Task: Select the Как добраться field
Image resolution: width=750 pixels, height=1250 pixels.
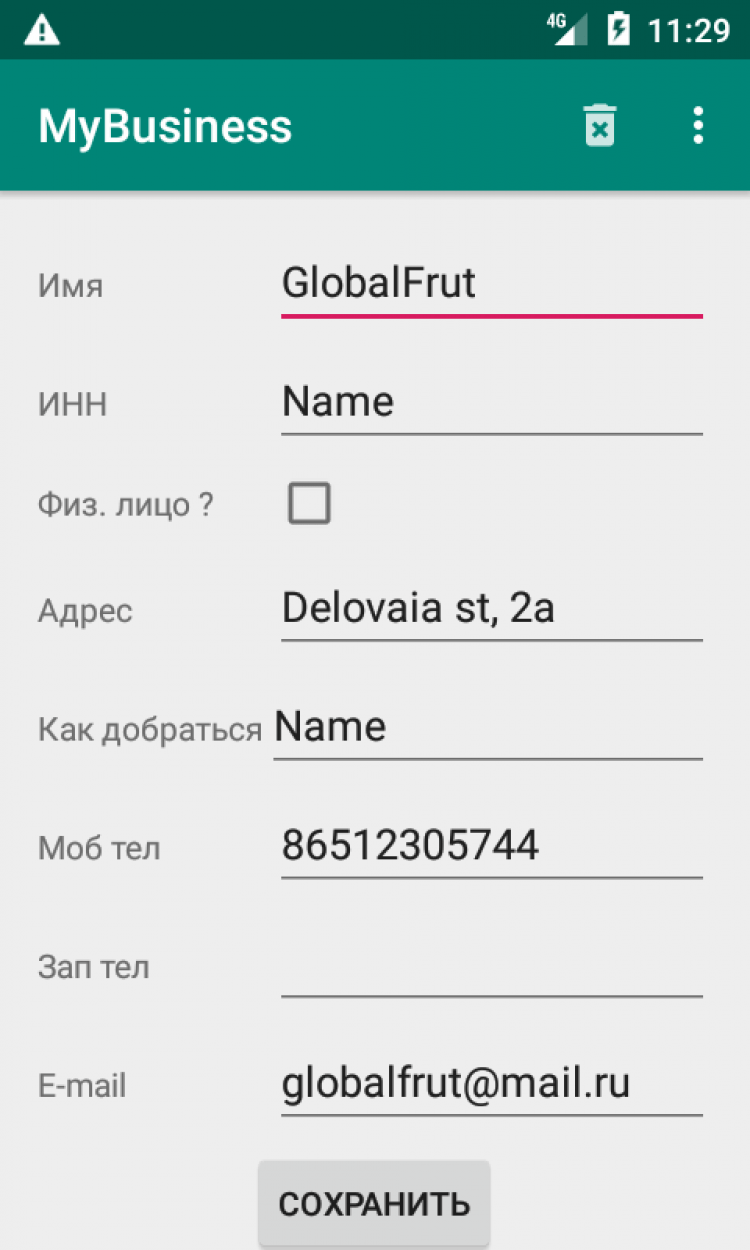Action: pyautogui.click(x=487, y=728)
